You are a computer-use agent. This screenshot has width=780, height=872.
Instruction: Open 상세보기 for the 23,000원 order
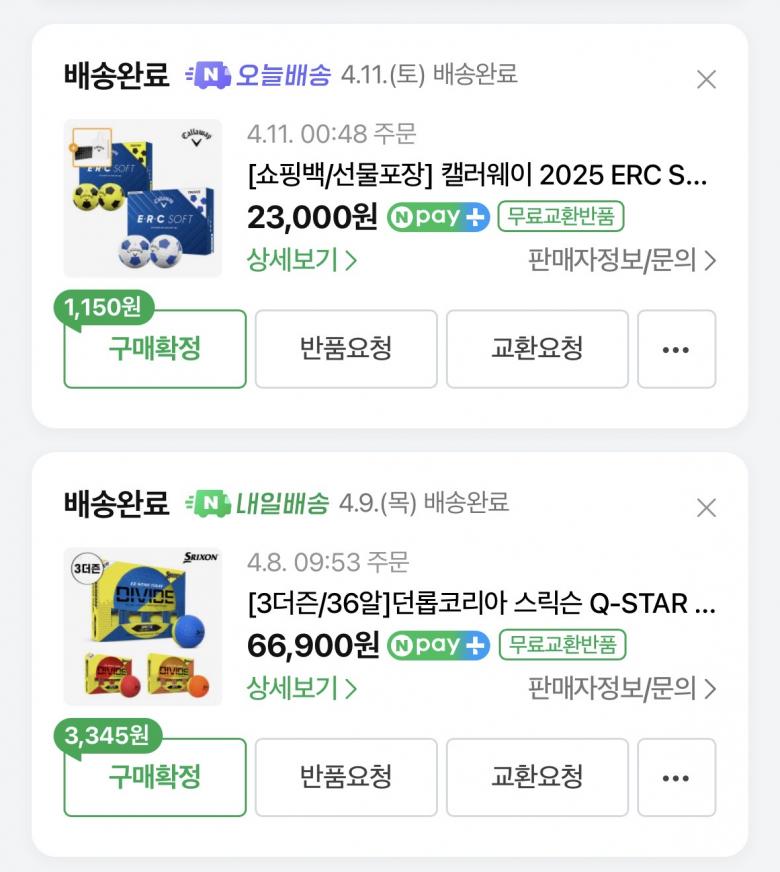(x=302, y=261)
